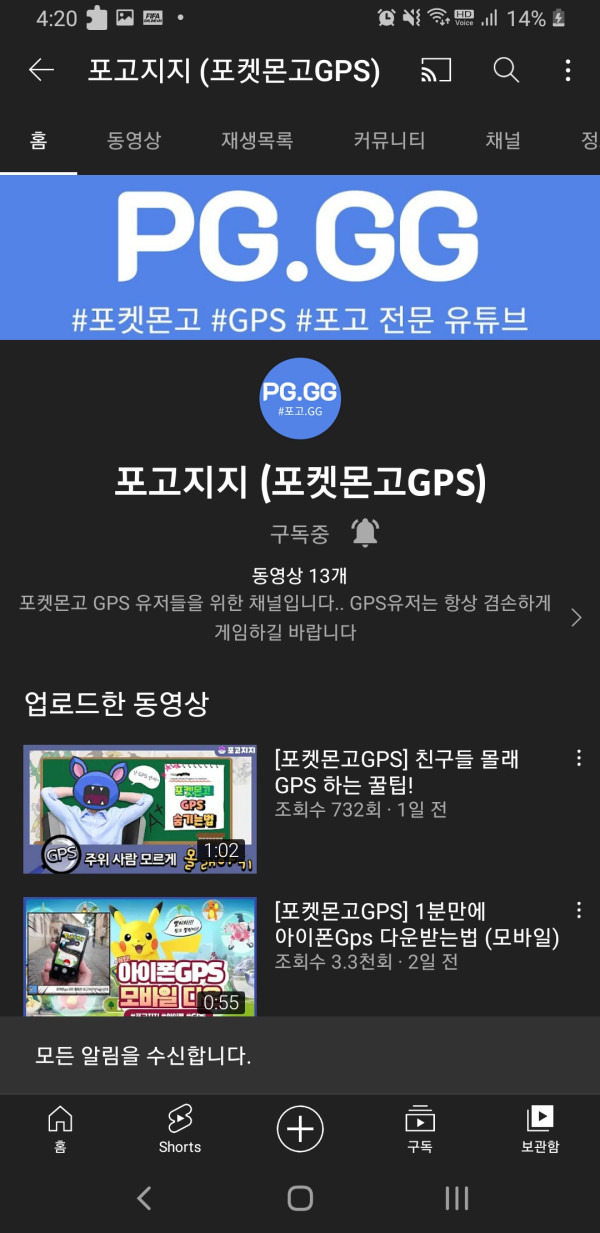The image size is (600, 1233).
Task: Open the cast to device icon
Action: (436, 70)
